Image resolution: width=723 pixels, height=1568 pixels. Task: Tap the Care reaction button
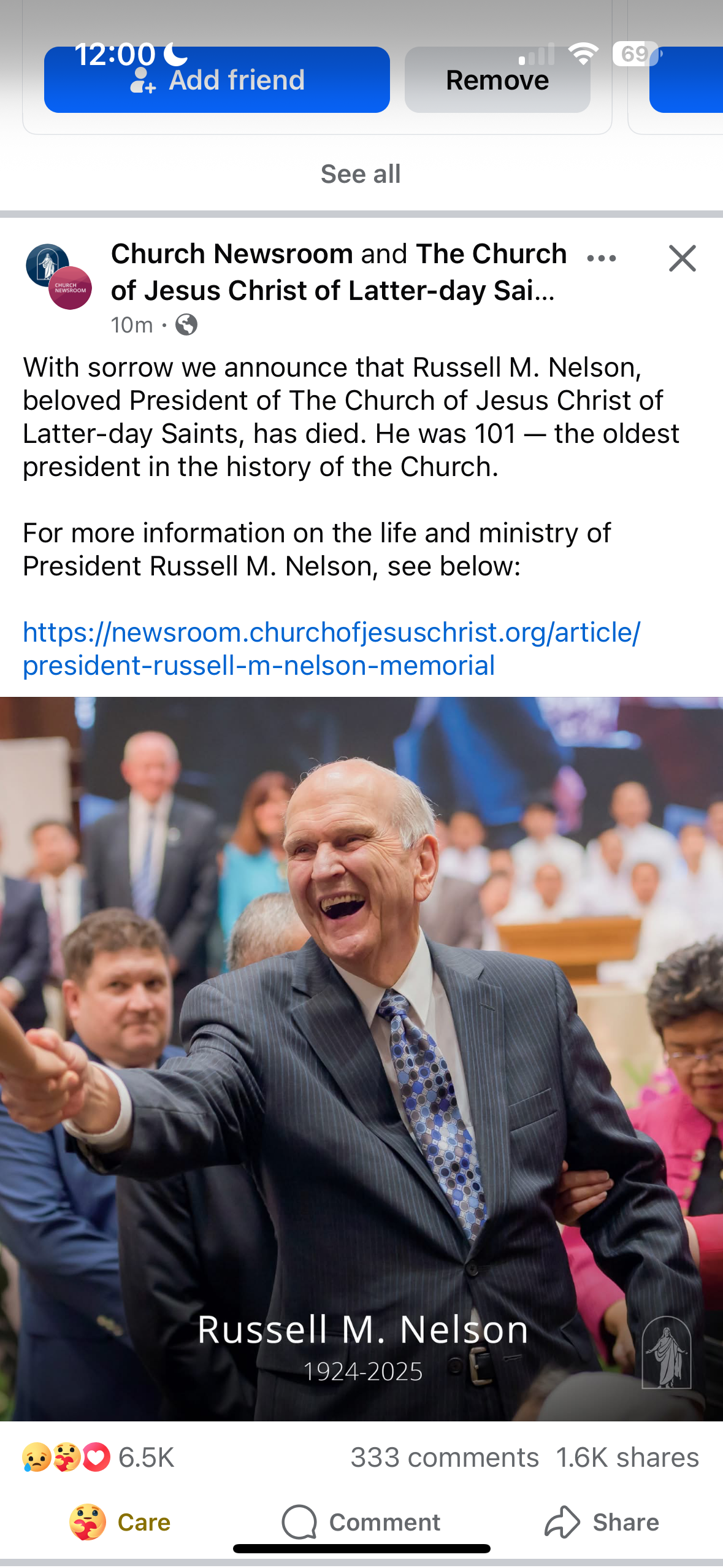121,1522
